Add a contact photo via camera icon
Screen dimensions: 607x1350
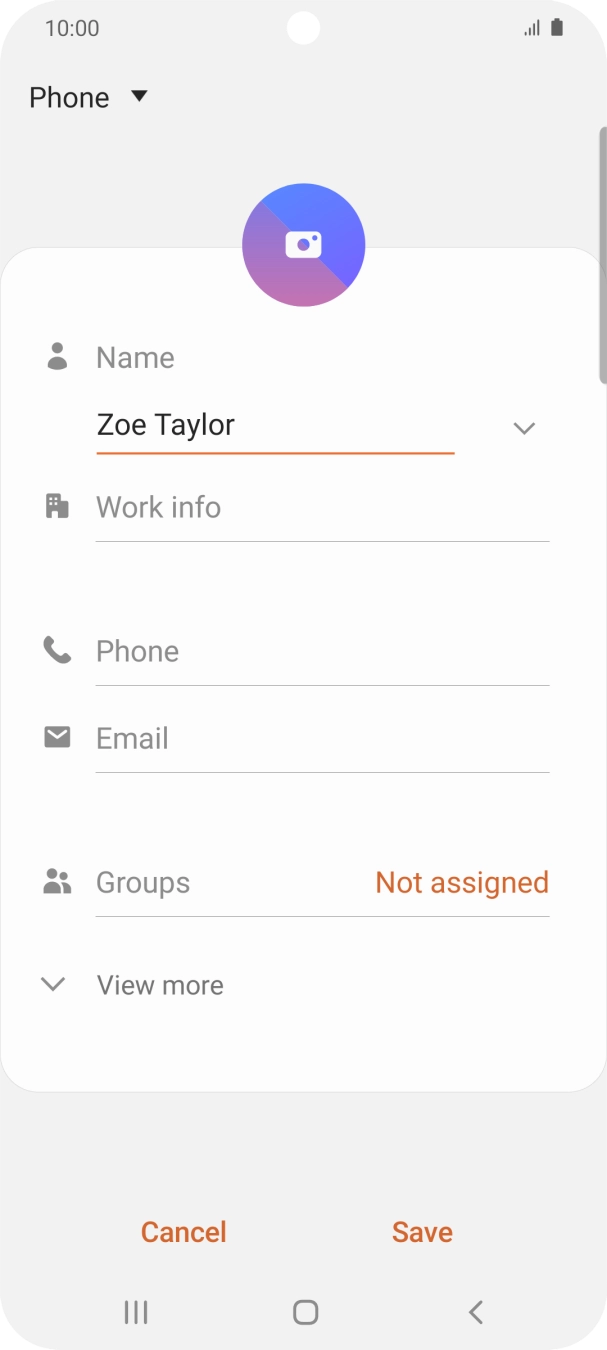click(x=303, y=245)
